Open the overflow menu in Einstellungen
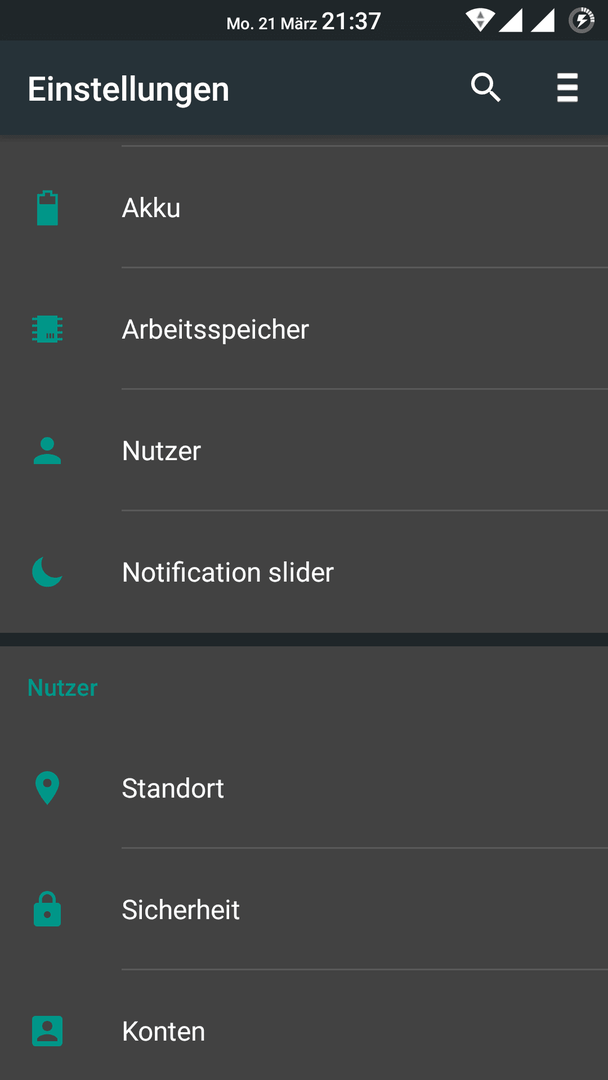608x1080 pixels. click(567, 88)
